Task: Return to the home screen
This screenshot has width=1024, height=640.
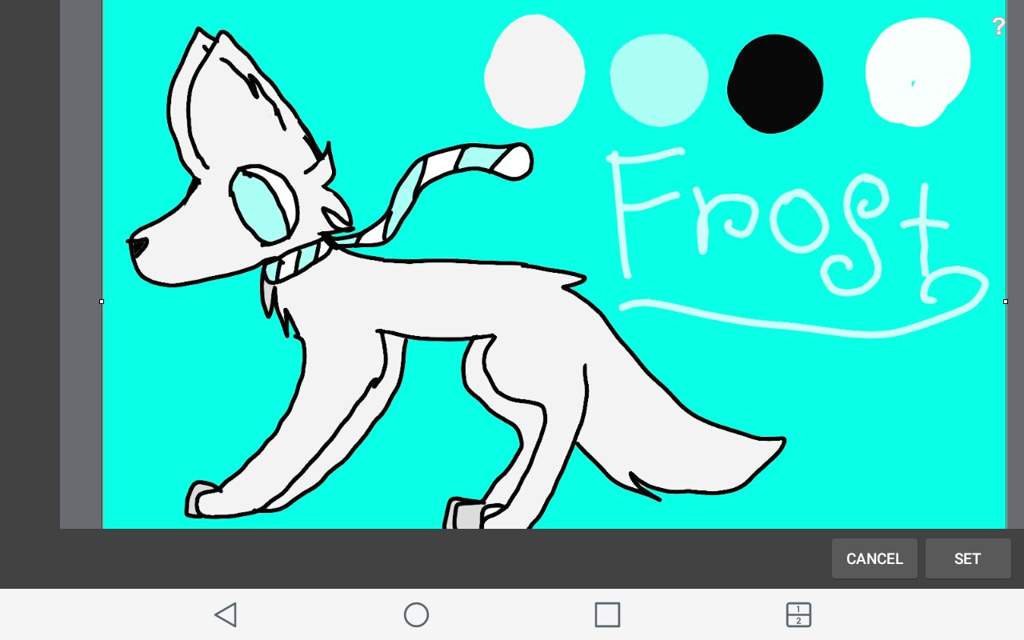Action: coord(416,614)
